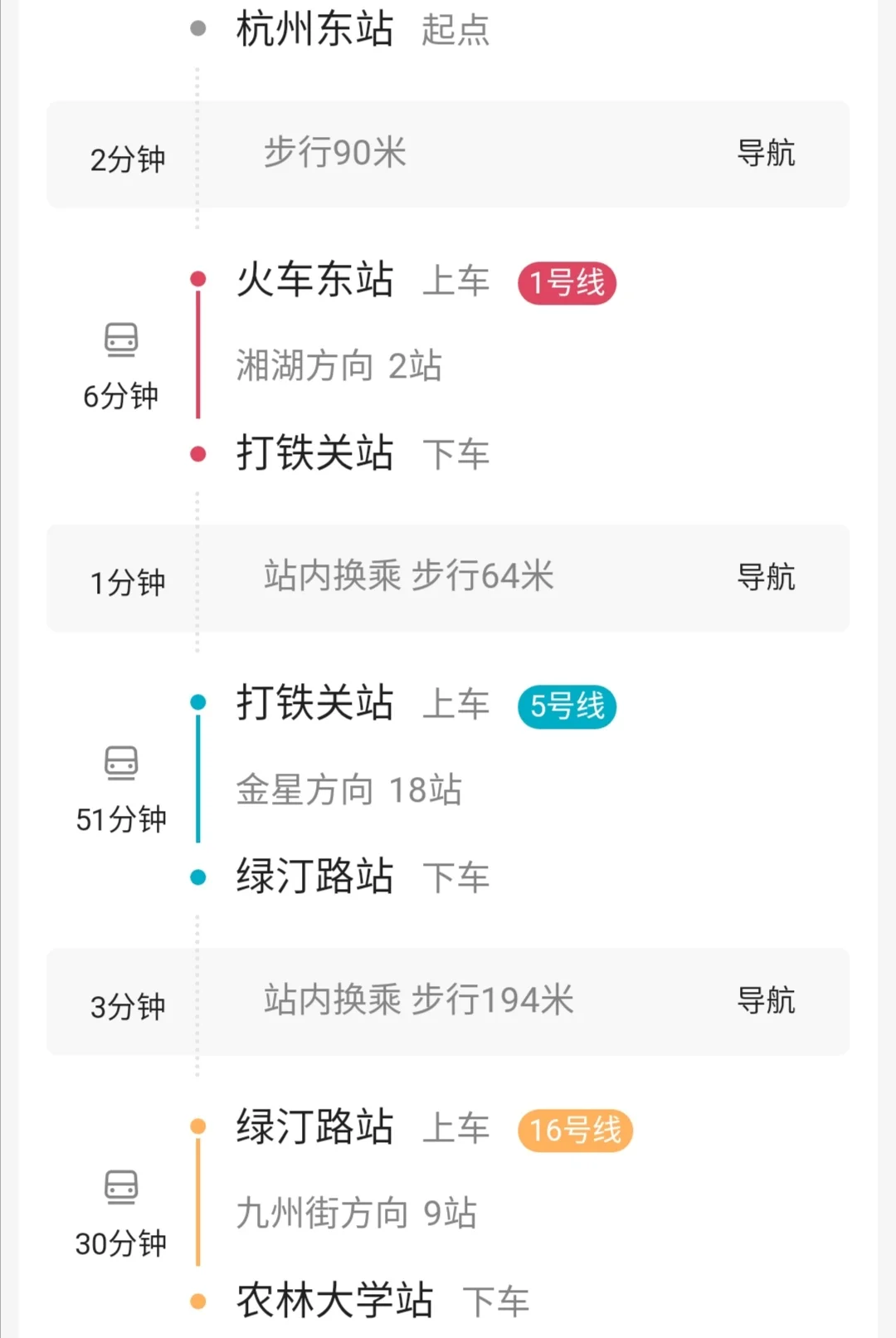Select the subway icon next to 6分钟
The image size is (896, 1338).
click(119, 339)
